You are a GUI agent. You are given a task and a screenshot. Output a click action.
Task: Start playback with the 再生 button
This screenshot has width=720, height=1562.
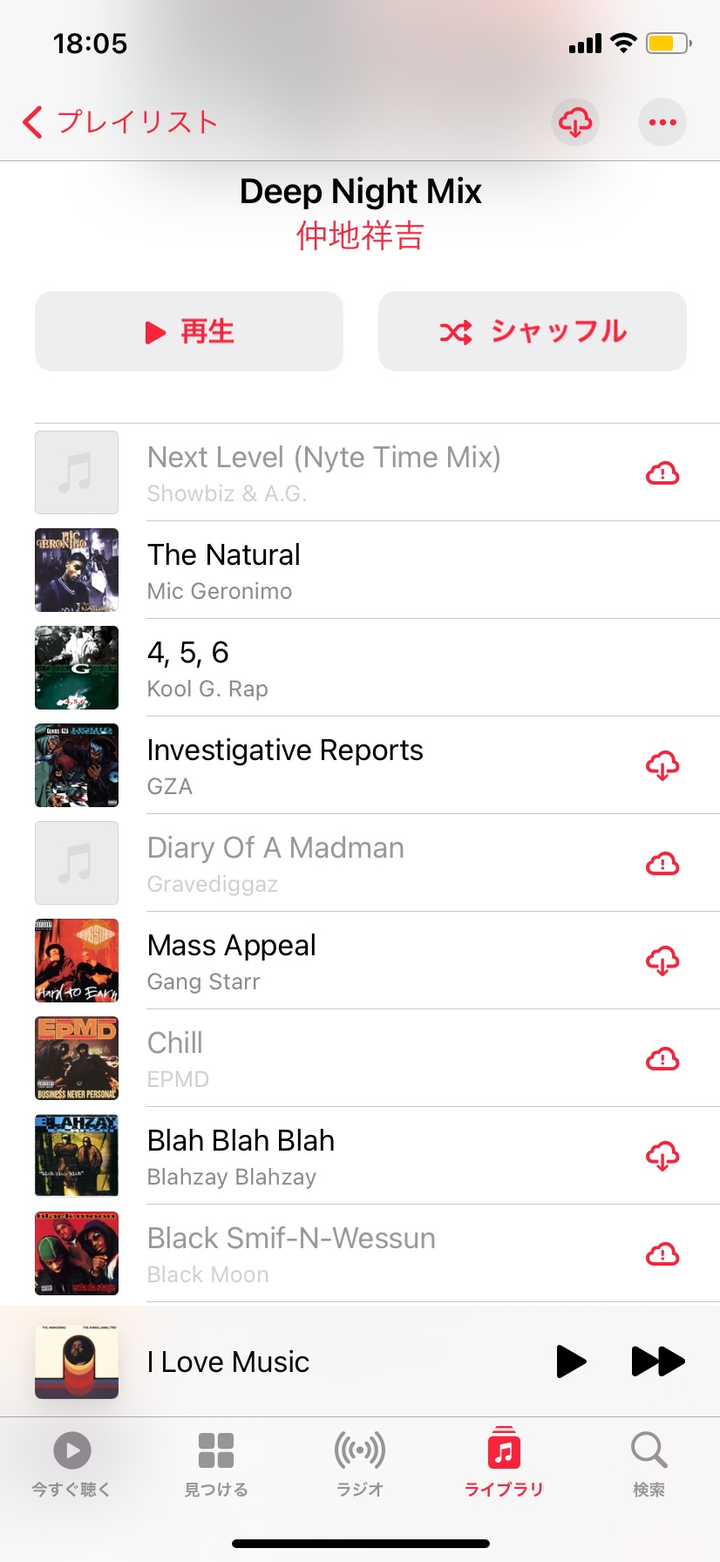point(189,332)
